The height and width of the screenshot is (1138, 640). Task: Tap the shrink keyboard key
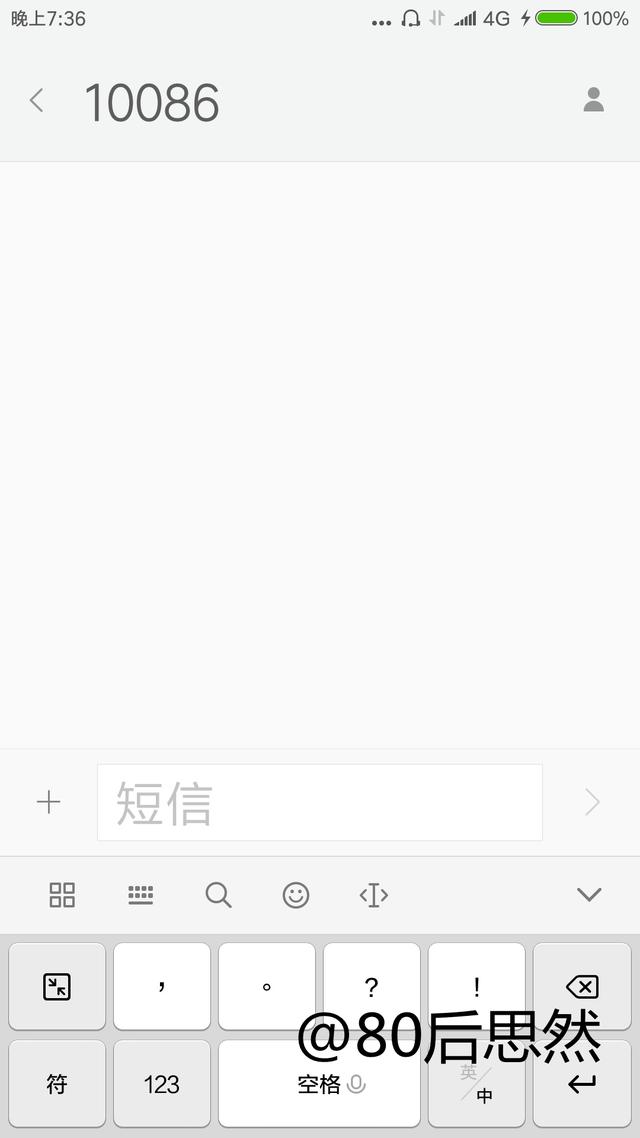pyautogui.click(x=57, y=986)
